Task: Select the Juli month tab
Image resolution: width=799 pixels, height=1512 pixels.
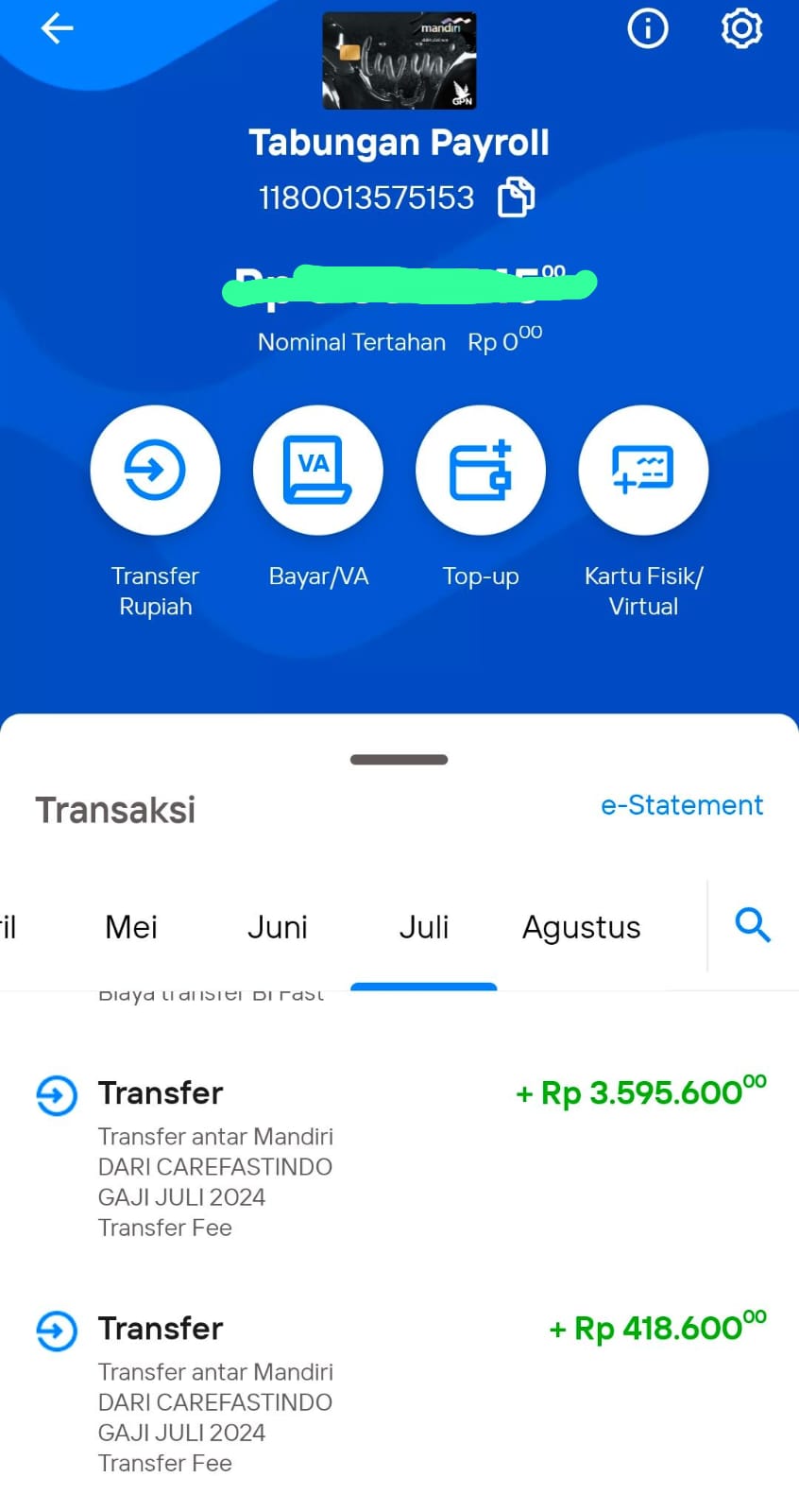Action: [424, 927]
